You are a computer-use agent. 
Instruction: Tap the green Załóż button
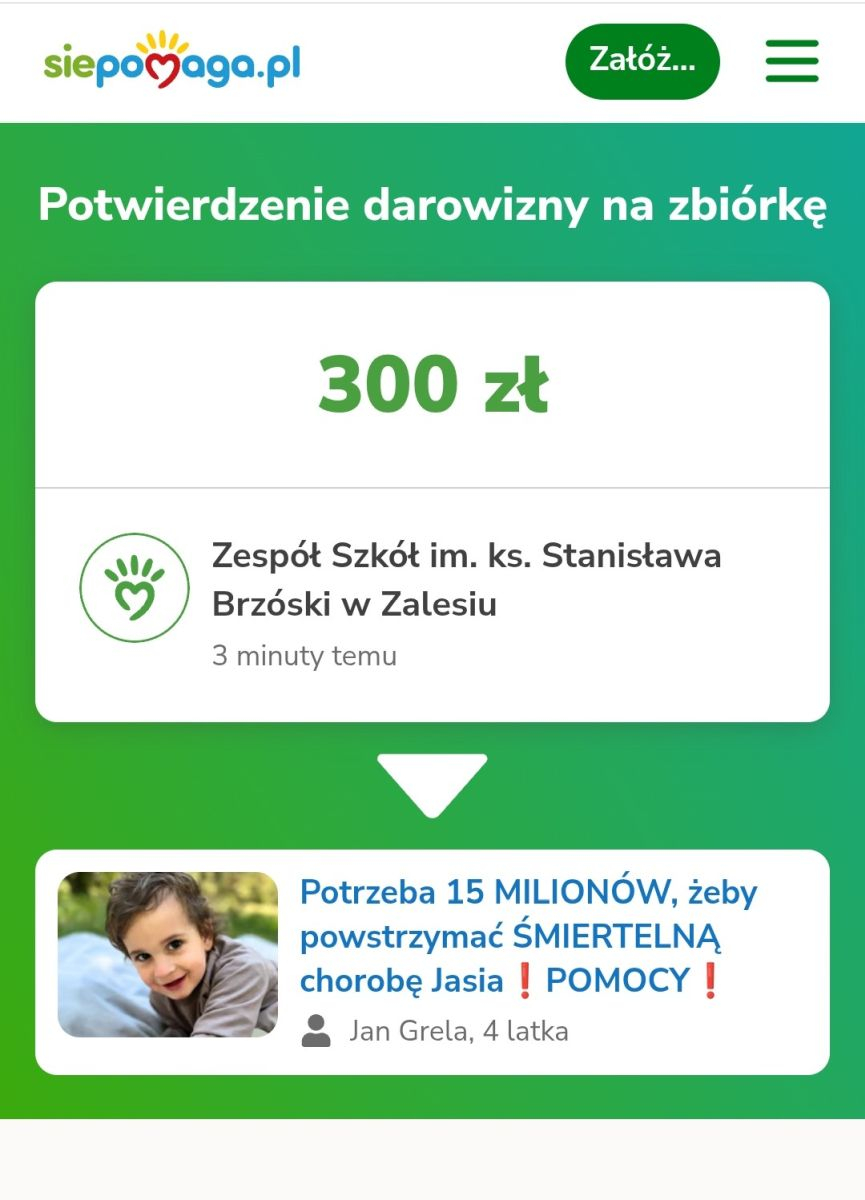642,61
